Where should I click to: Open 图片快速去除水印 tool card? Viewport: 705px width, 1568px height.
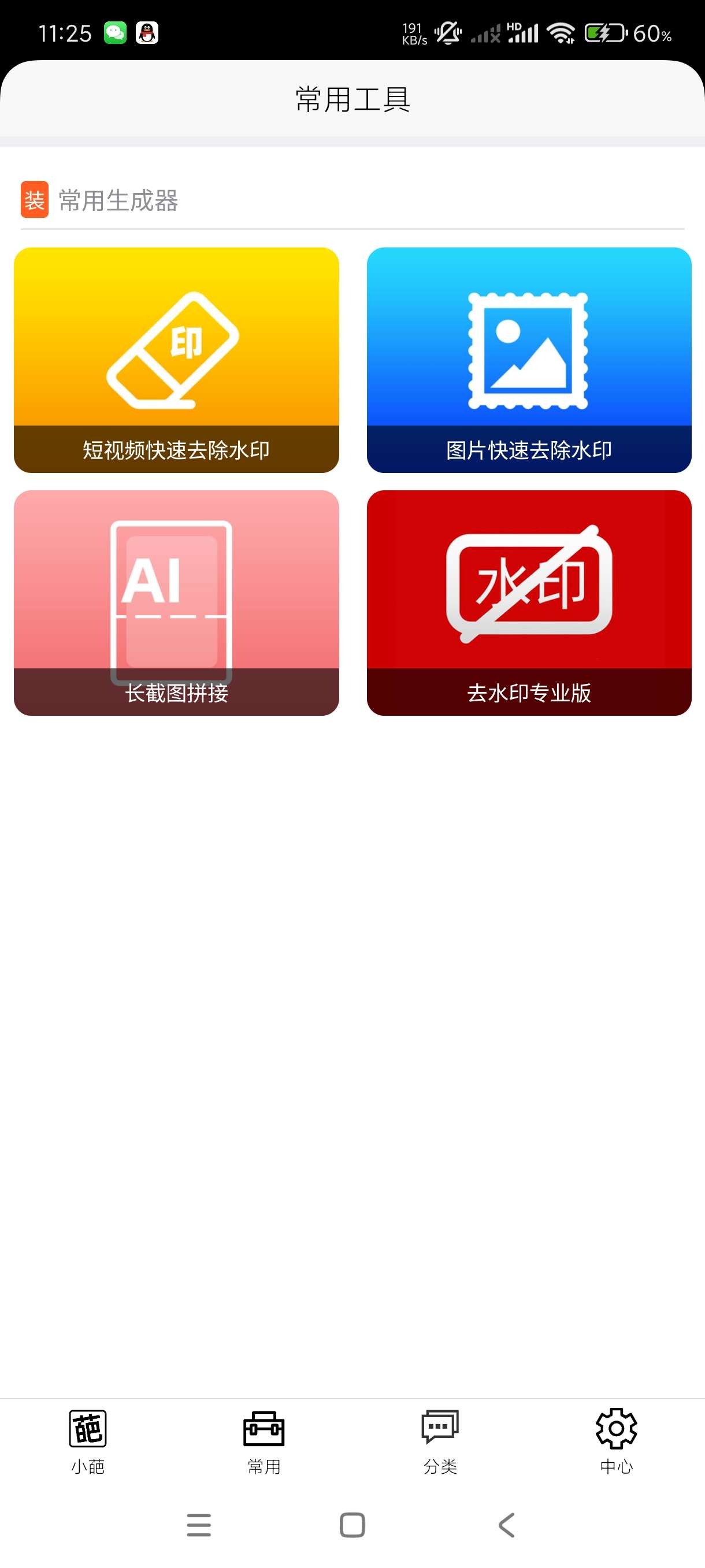pos(529,360)
